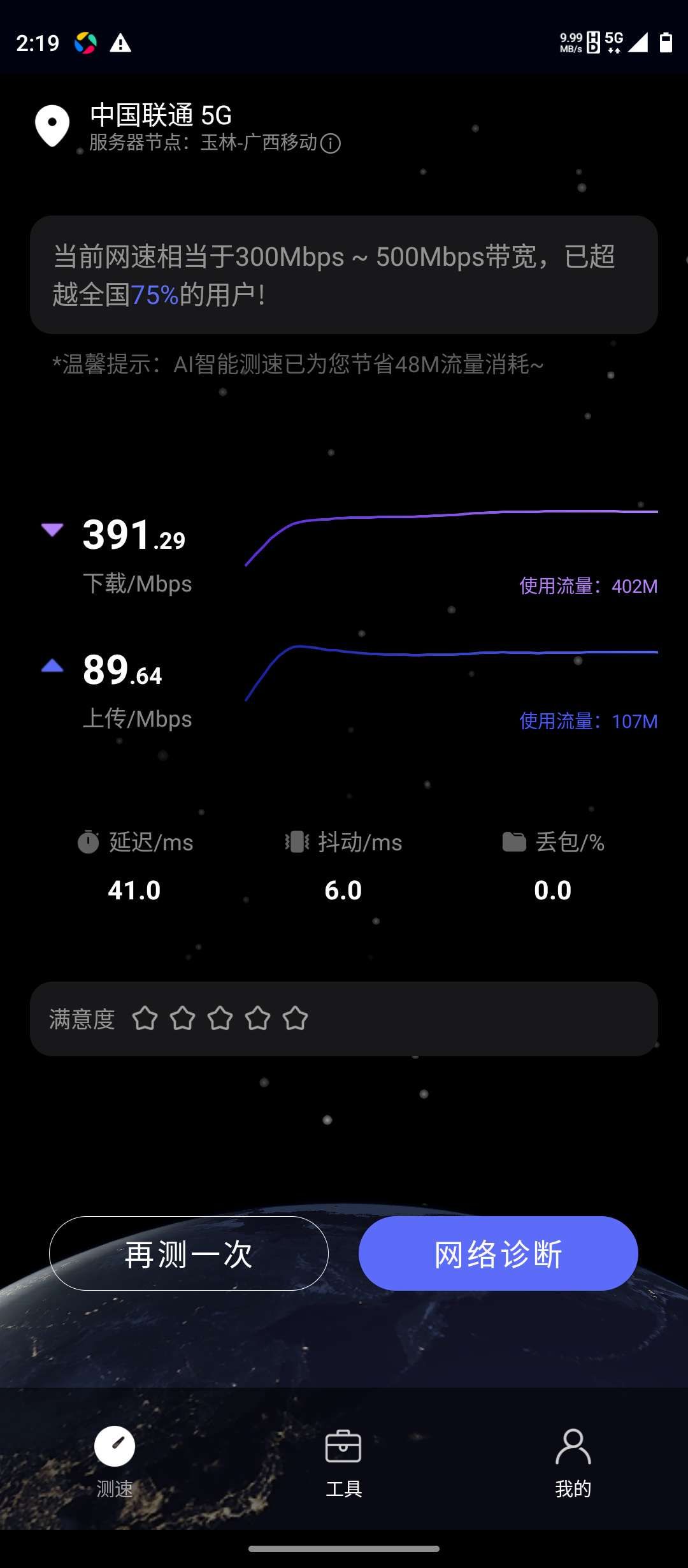Tap the location pin icon
Screen dimensions: 688x1568
pyautogui.click(x=52, y=126)
